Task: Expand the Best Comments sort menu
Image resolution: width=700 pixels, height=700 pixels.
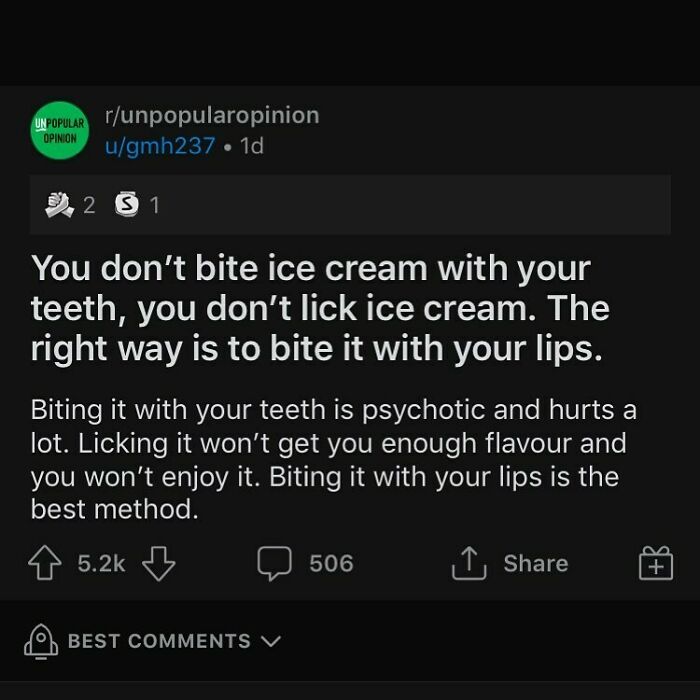Action: coord(158,640)
